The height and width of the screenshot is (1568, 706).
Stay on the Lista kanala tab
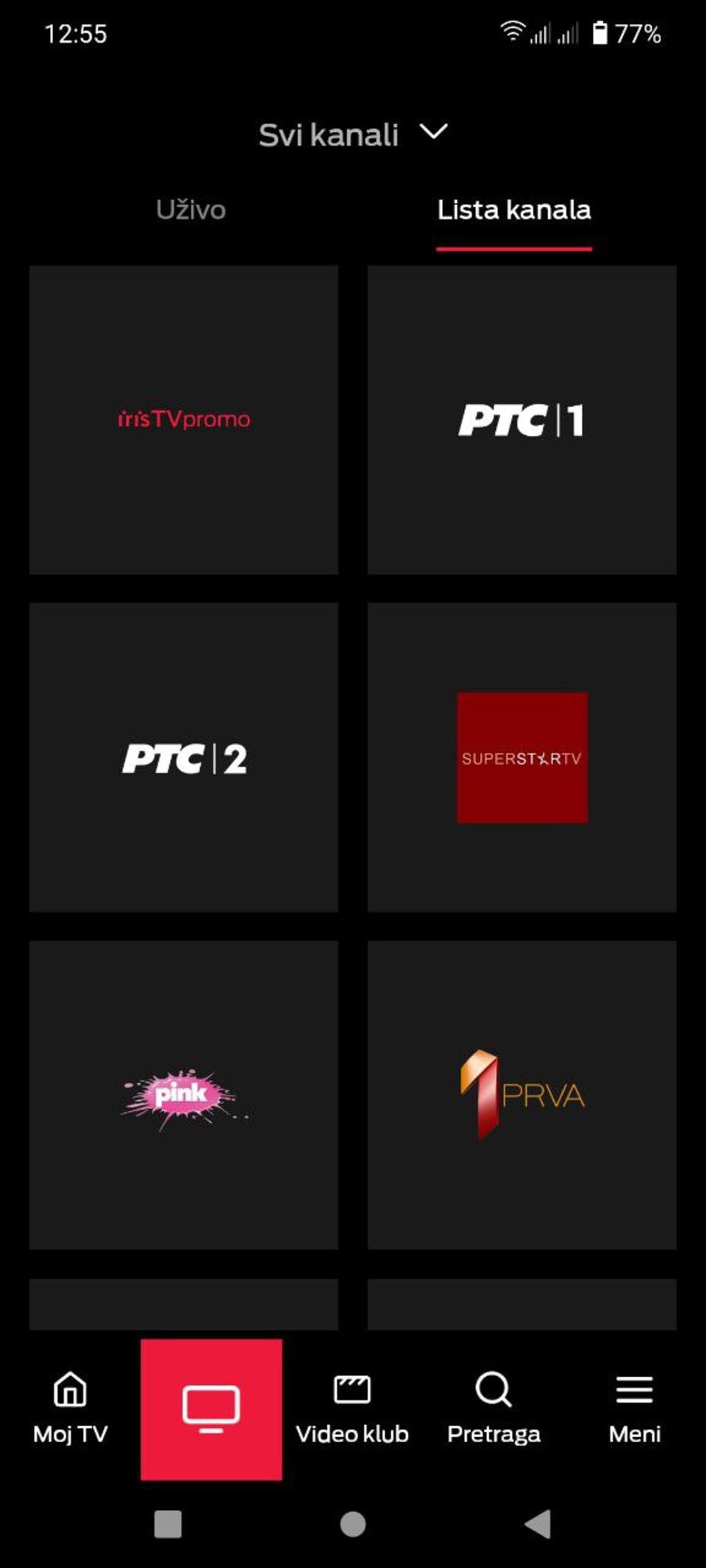pyautogui.click(x=514, y=211)
